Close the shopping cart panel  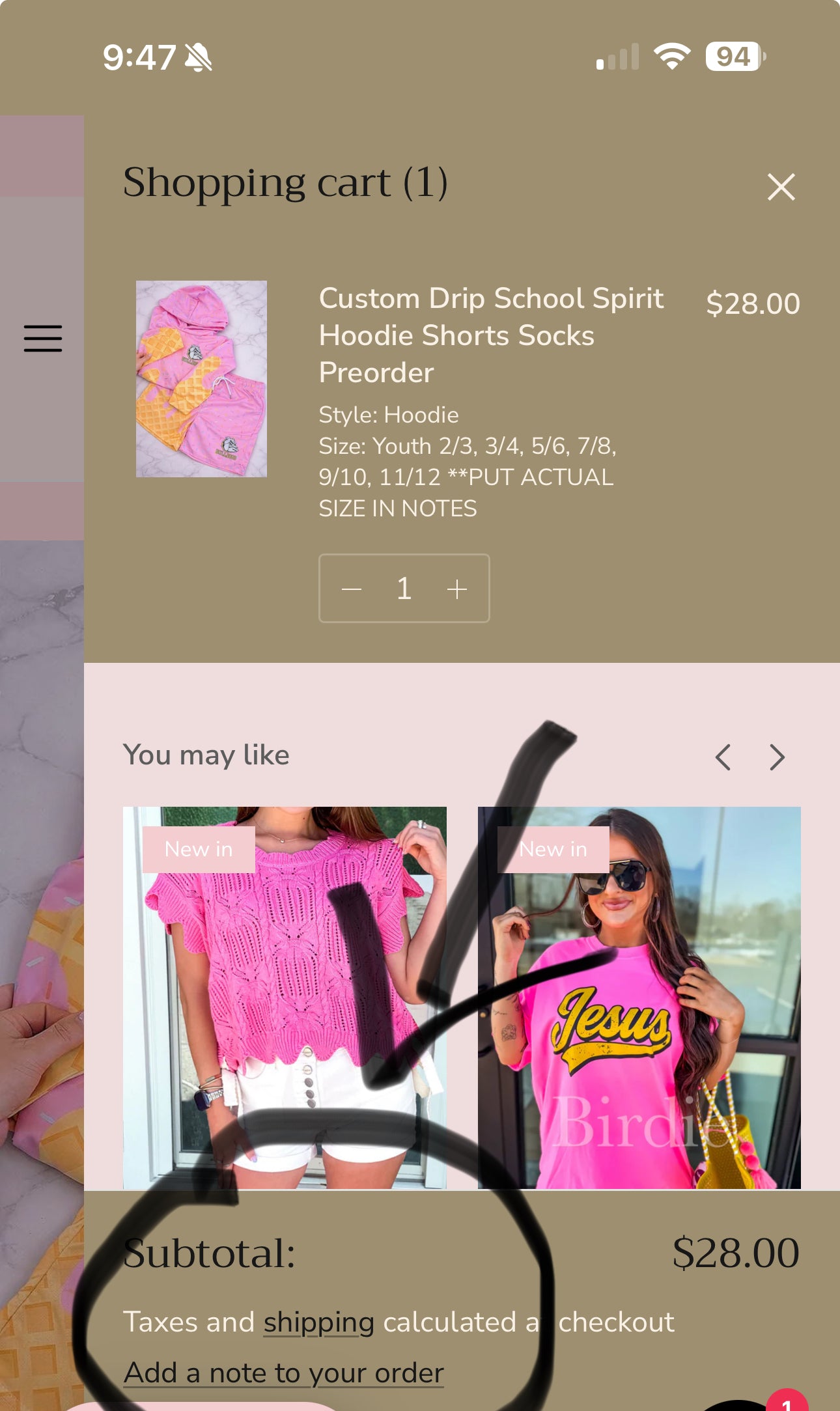pos(781,188)
